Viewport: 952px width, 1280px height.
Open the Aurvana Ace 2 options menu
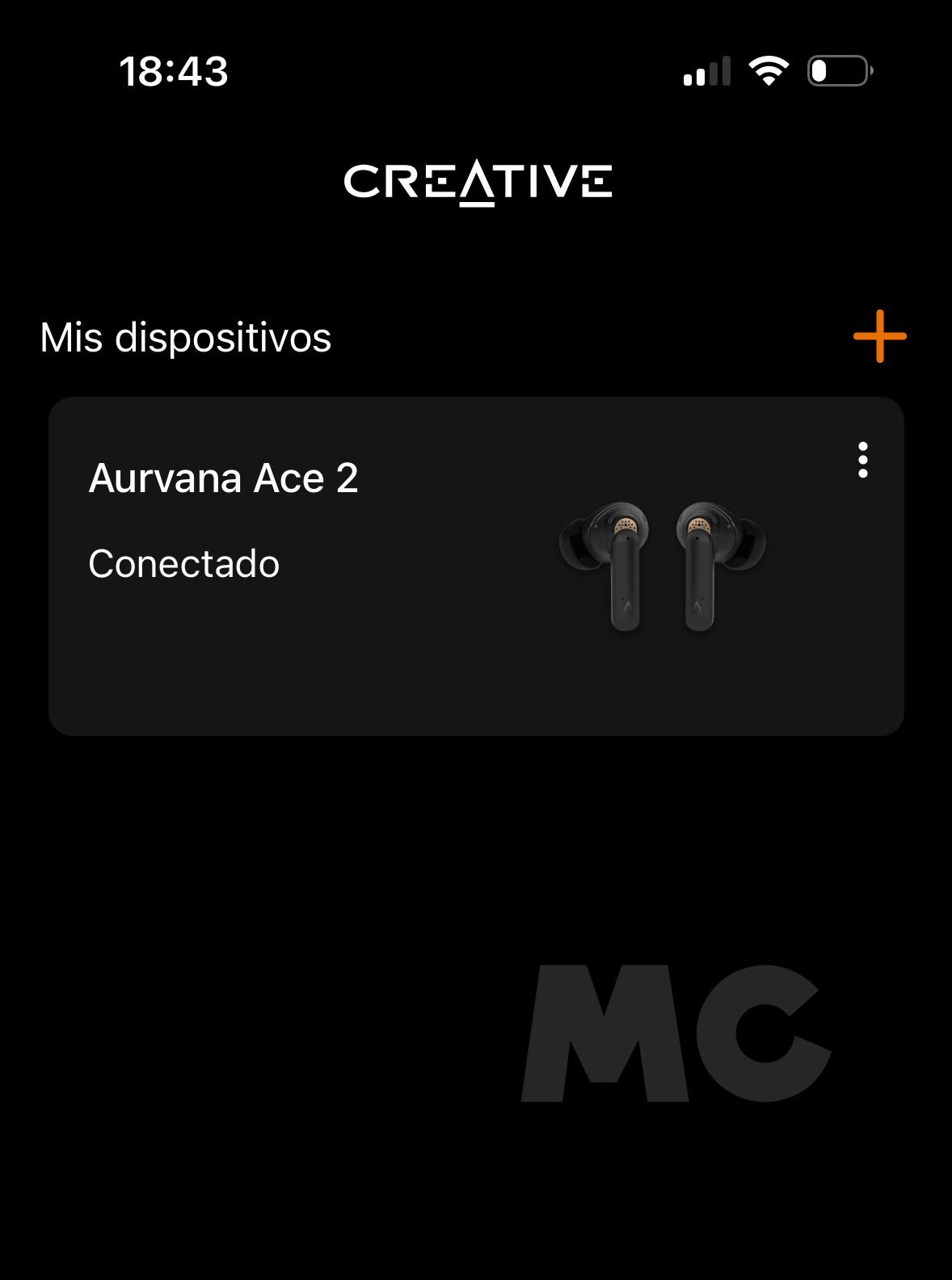(863, 460)
